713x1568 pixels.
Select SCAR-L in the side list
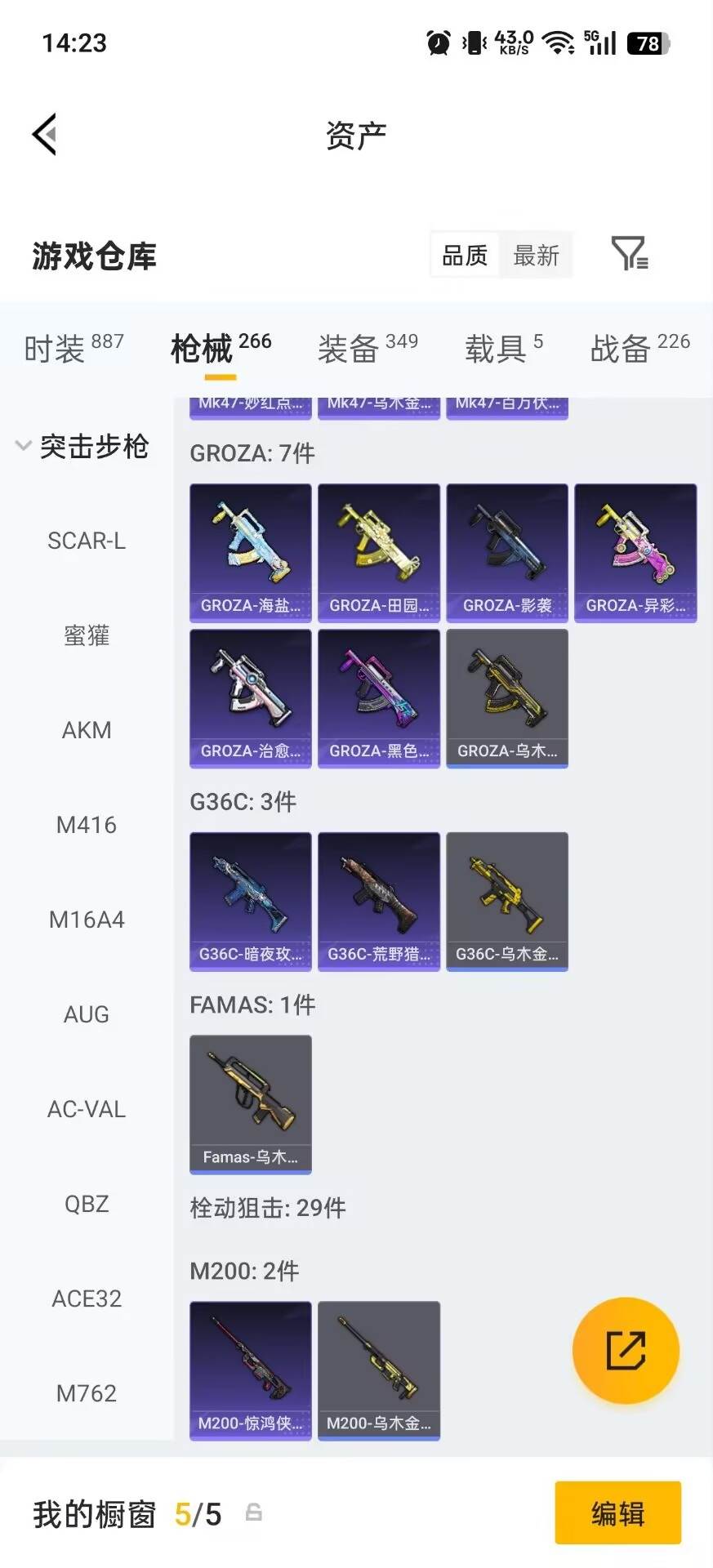pyautogui.click(x=87, y=541)
